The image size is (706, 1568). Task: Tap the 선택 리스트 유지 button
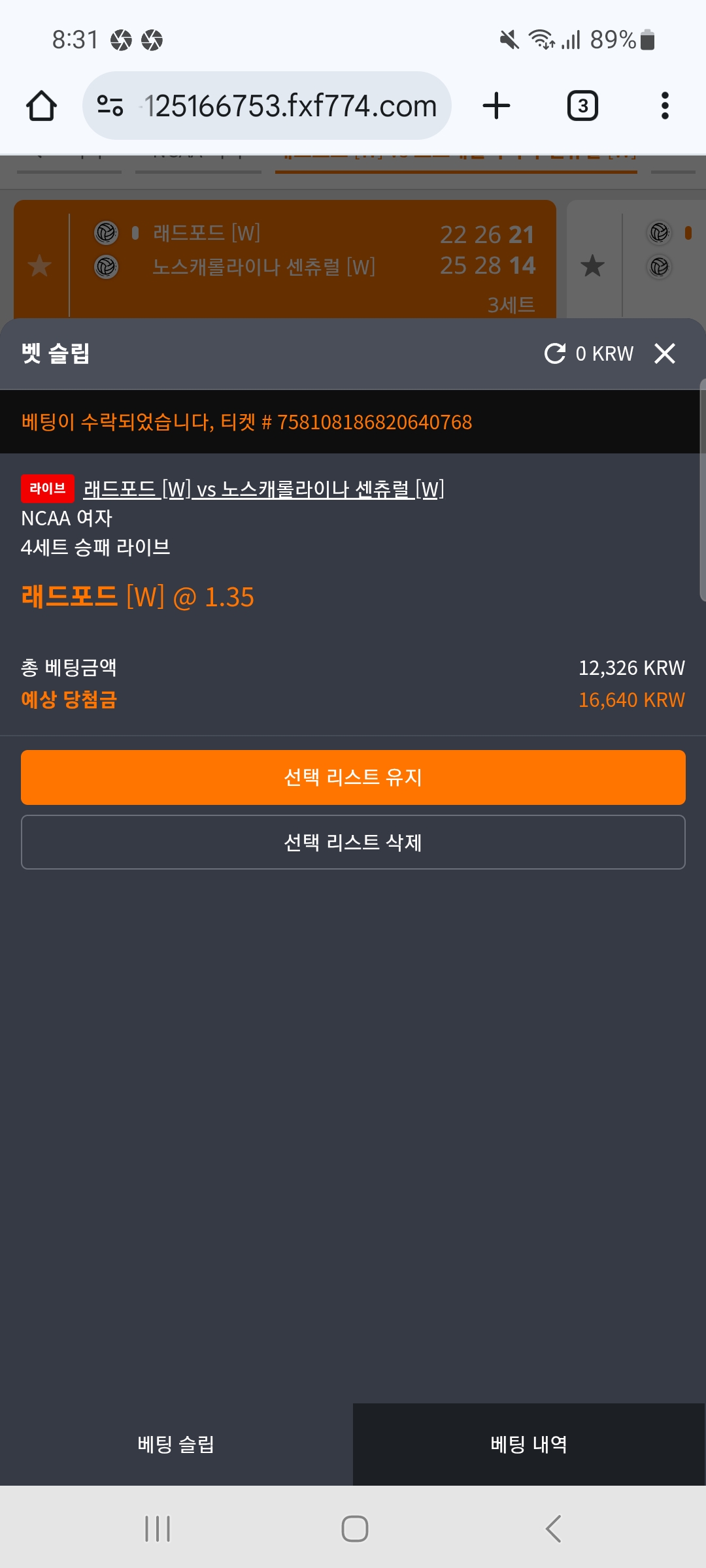click(x=353, y=777)
